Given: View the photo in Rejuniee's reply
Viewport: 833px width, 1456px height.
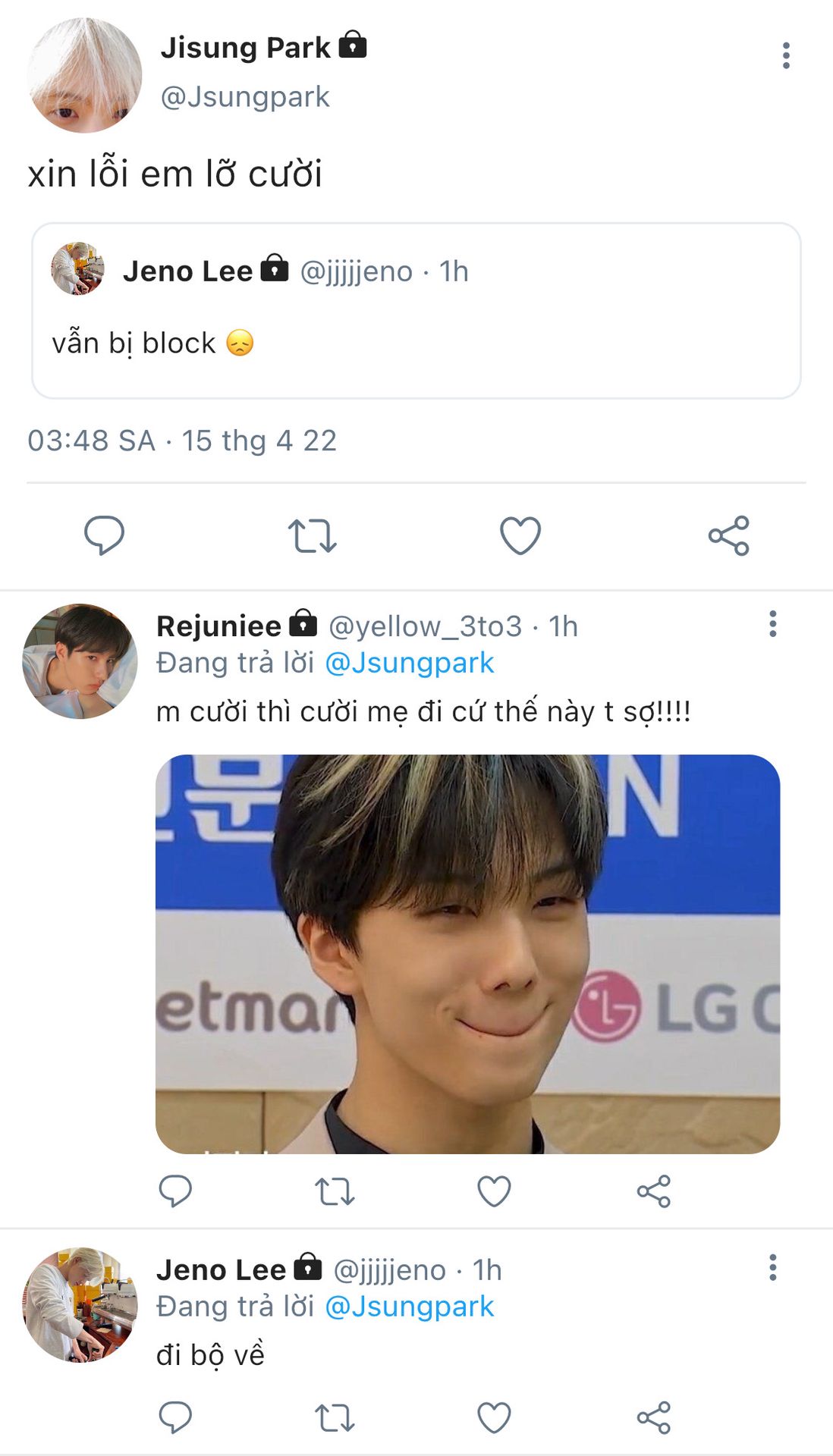Looking at the screenshot, I should pyautogui.click(x=467, y=953).
